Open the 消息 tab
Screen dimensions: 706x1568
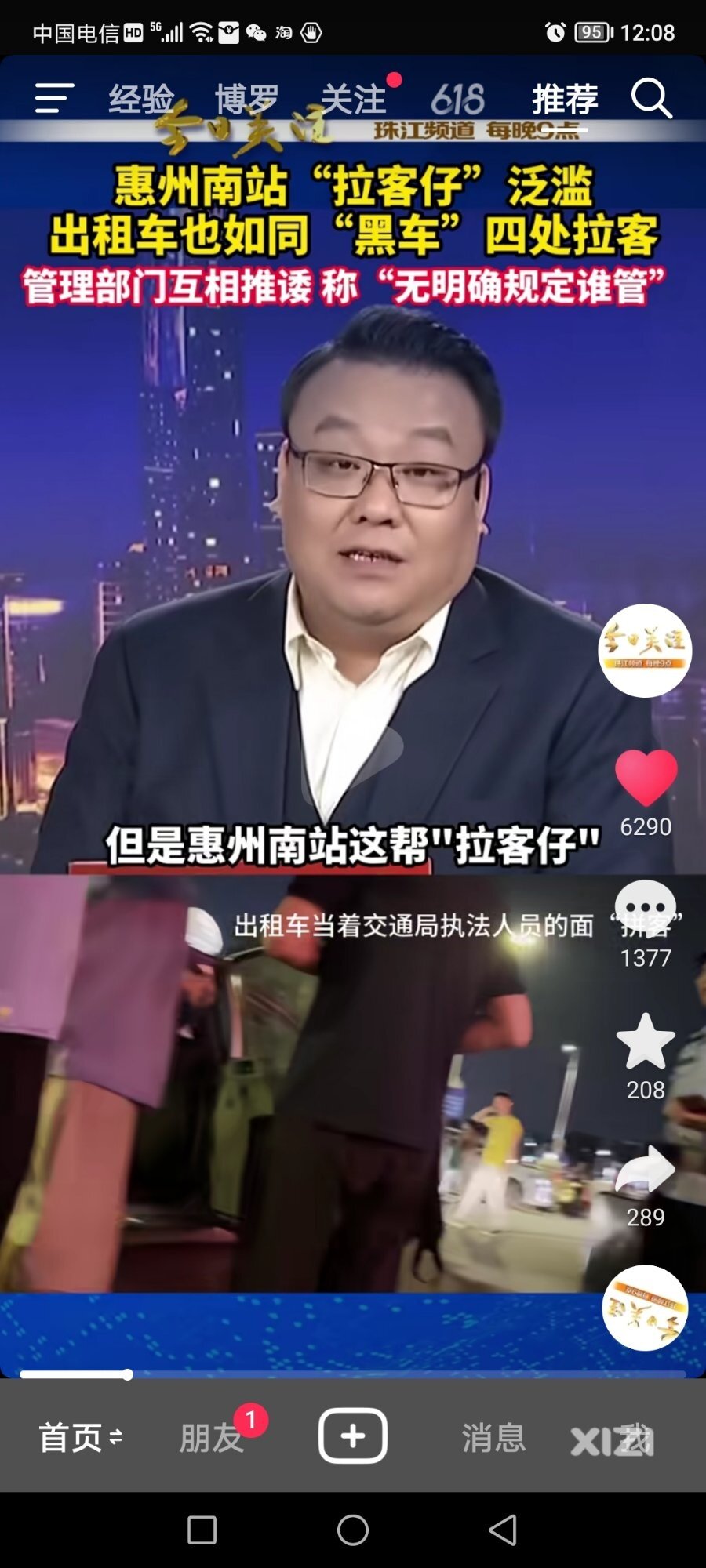(x=493, y=1437)
